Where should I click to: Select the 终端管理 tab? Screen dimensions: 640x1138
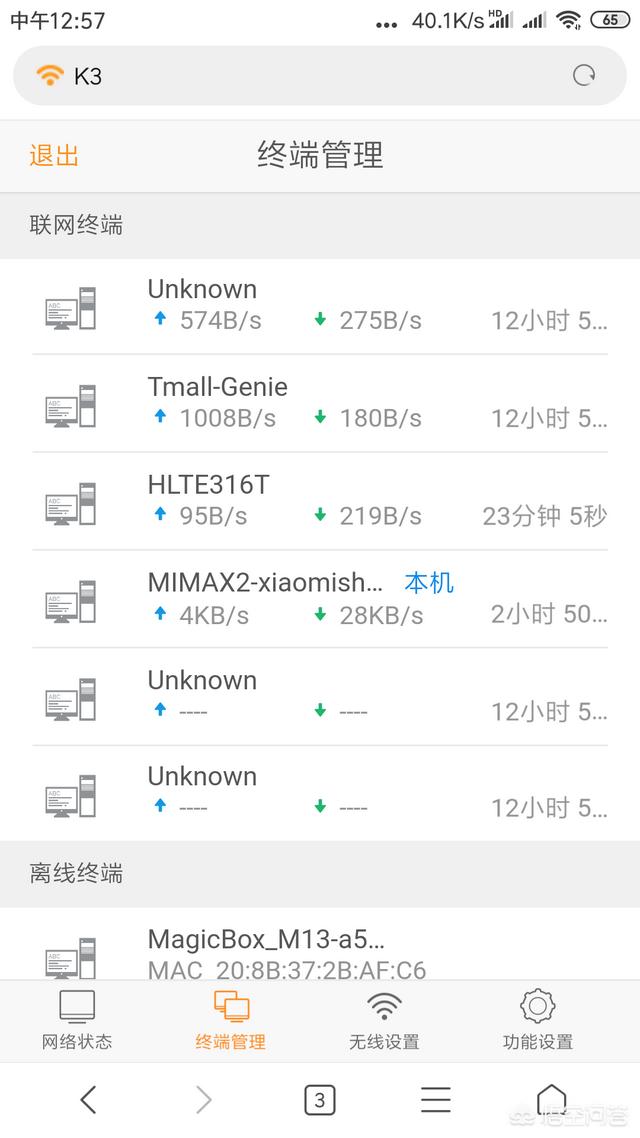coord(231,1020)
